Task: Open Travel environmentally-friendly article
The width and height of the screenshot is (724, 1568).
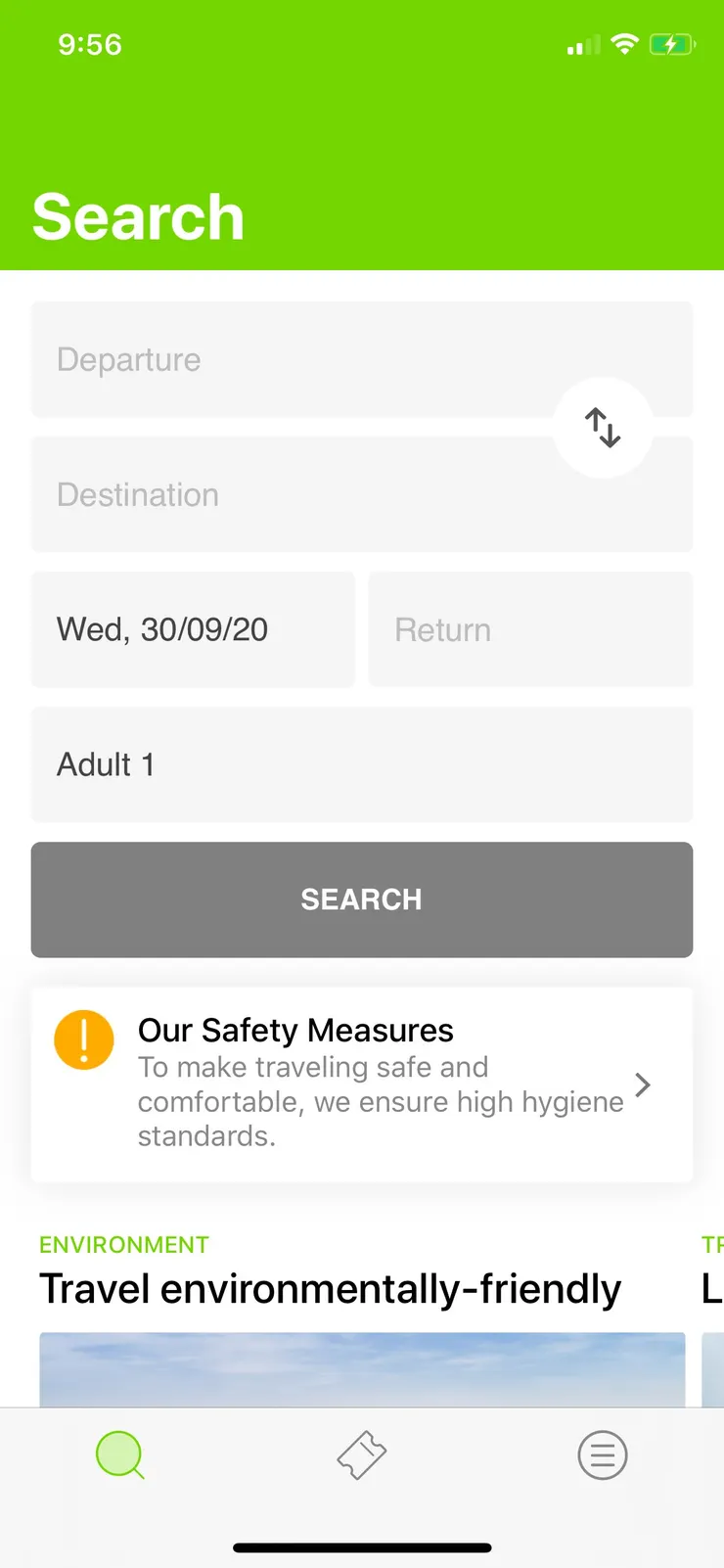Action: (331, 1290)
